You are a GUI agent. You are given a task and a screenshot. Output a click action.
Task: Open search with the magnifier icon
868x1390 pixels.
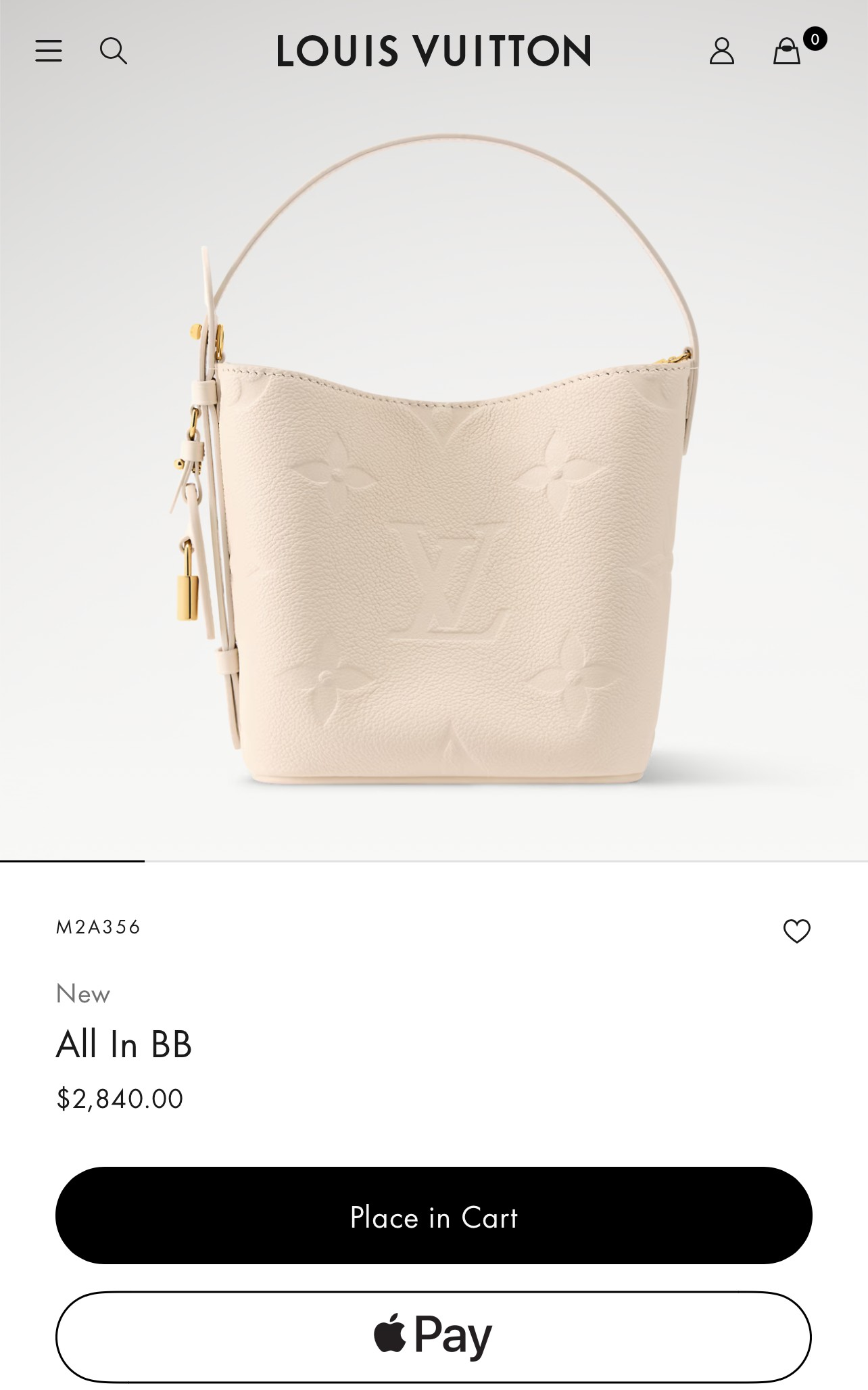pyautogui.click(x=114, y=51)
